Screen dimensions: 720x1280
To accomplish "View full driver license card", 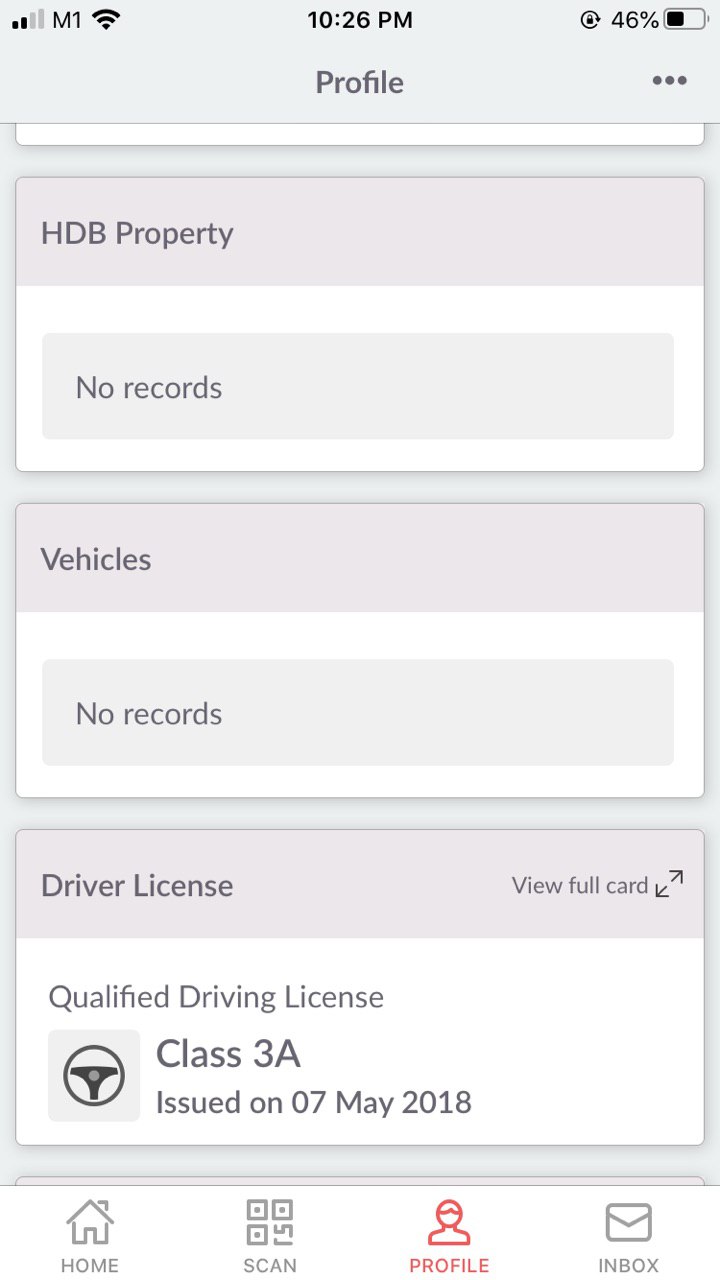I will (x=598, y=885).
